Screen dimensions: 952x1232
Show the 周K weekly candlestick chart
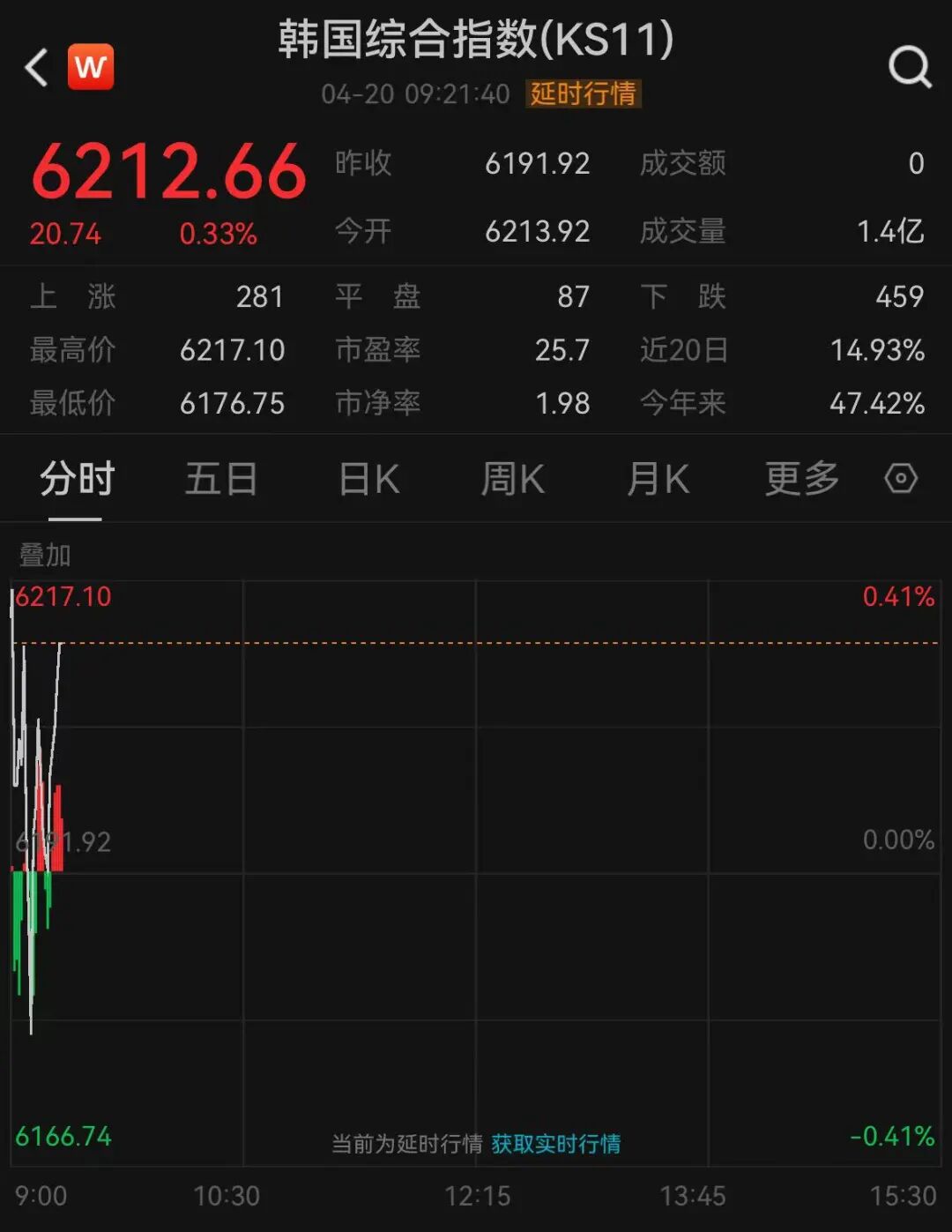pos(512,480)
